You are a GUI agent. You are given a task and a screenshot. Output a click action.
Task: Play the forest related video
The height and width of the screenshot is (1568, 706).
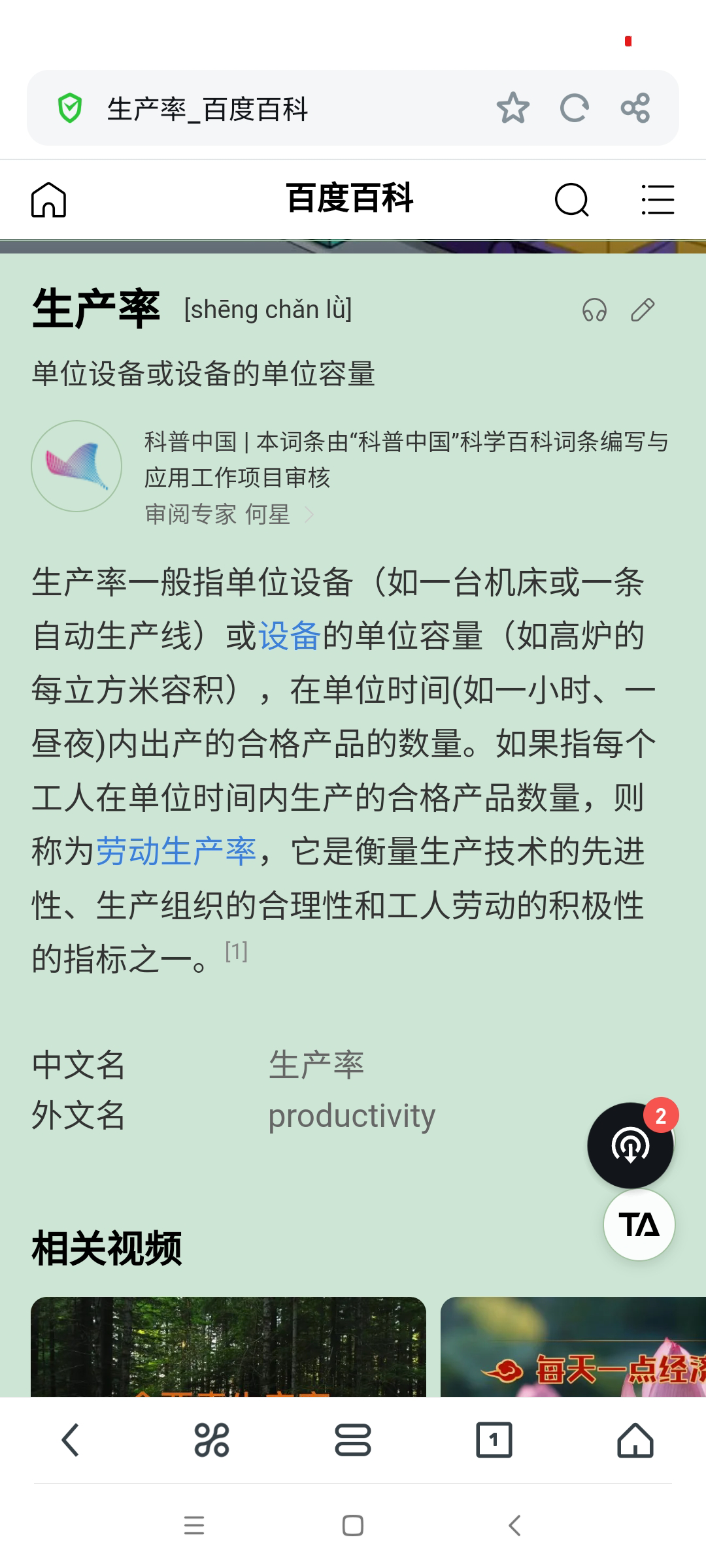click(x=228, y=1346)
